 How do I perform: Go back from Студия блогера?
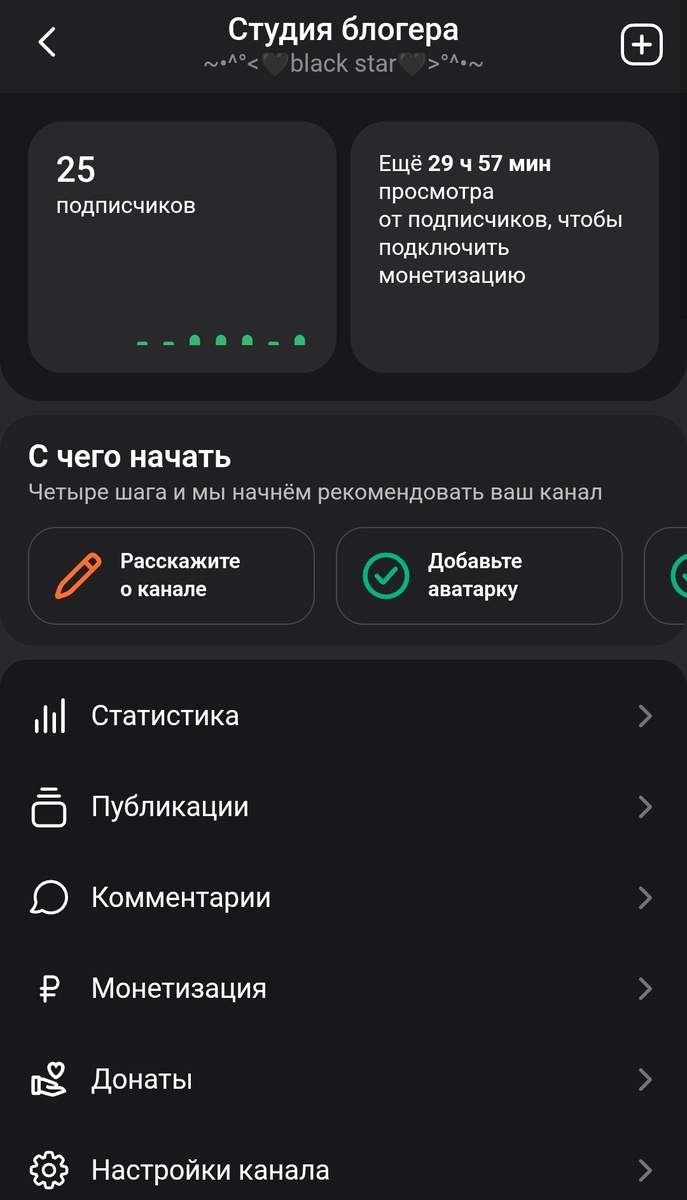coord(47,42)
